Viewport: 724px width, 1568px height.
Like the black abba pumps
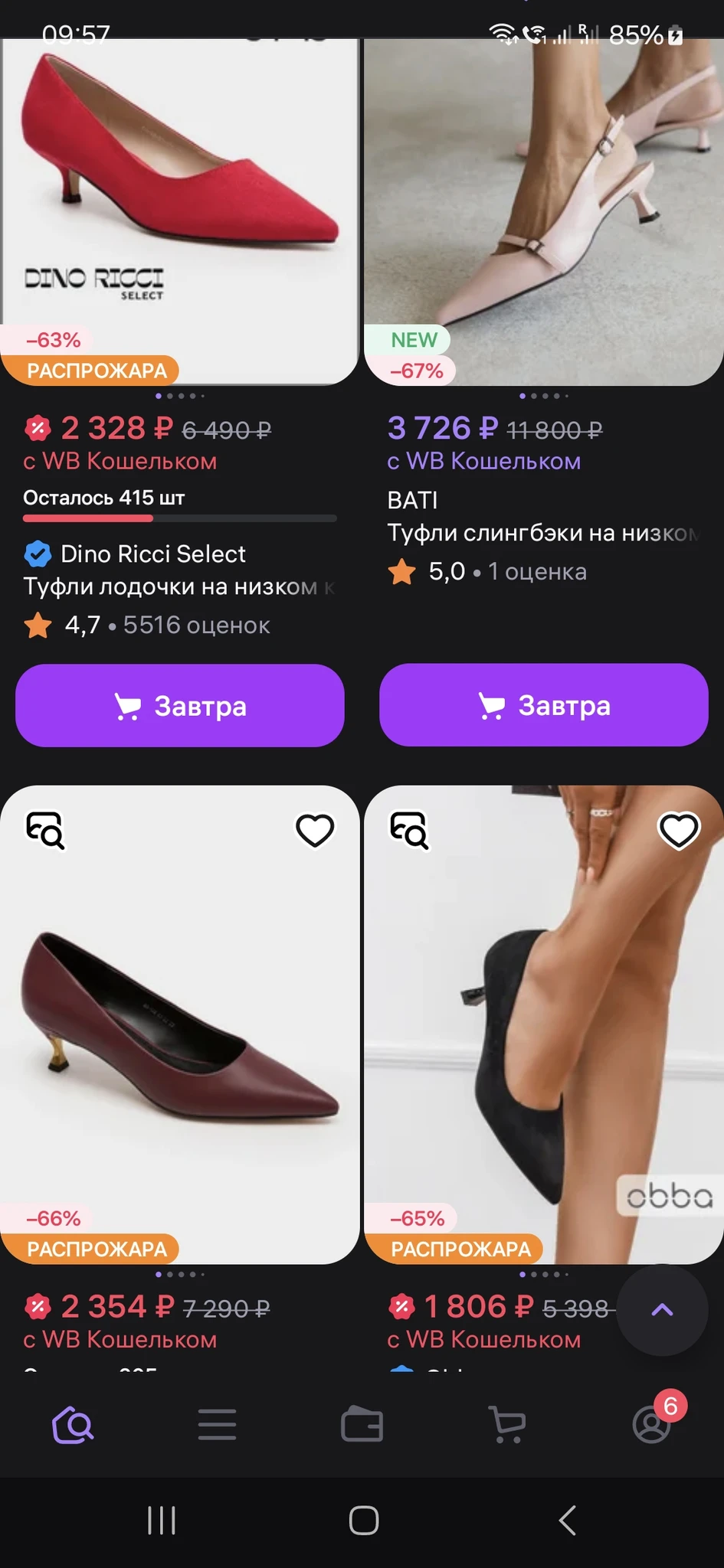(679, 830)
